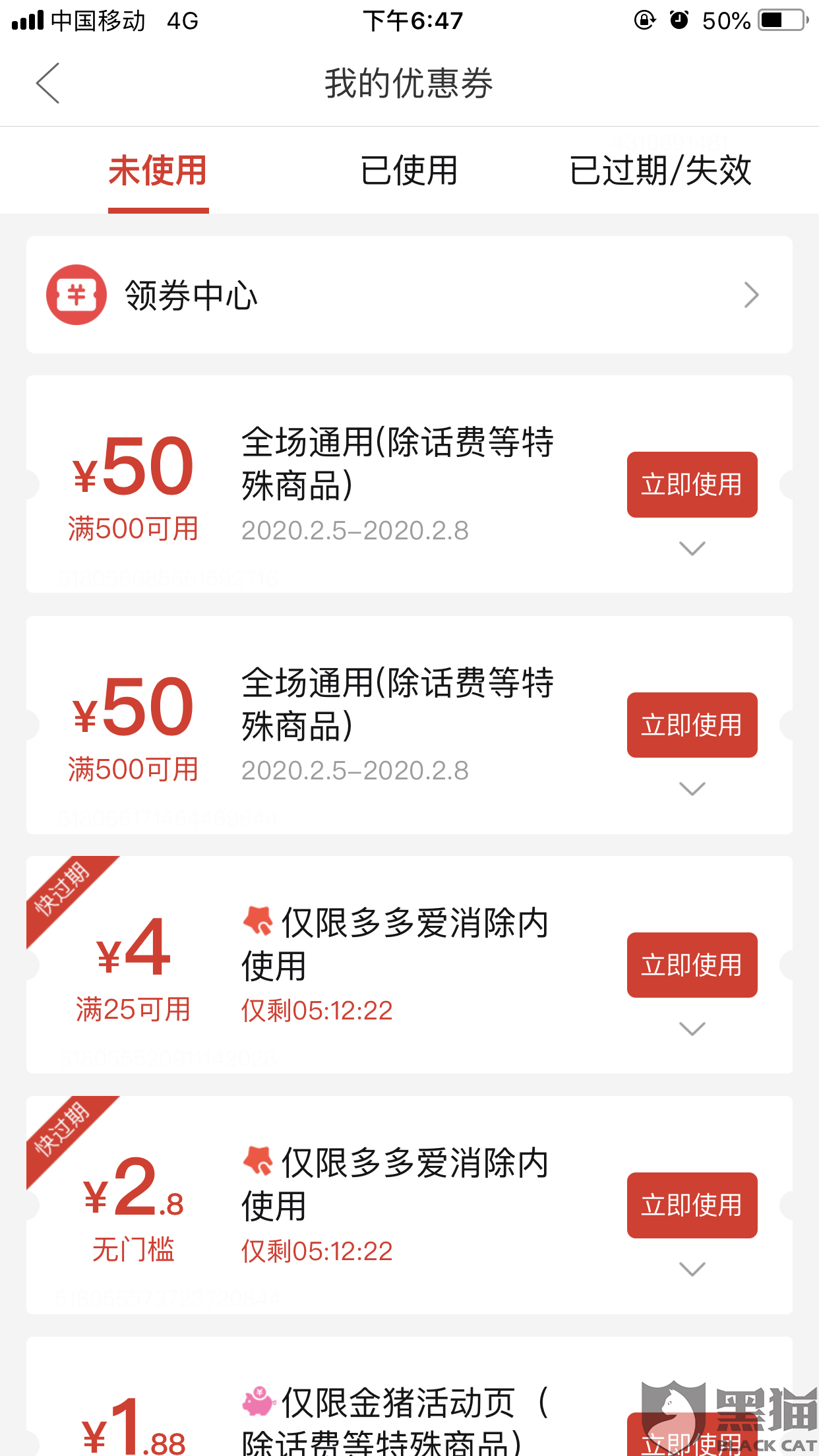Expand details of the ¥2.8 coupon

(x=692, y=1269)
